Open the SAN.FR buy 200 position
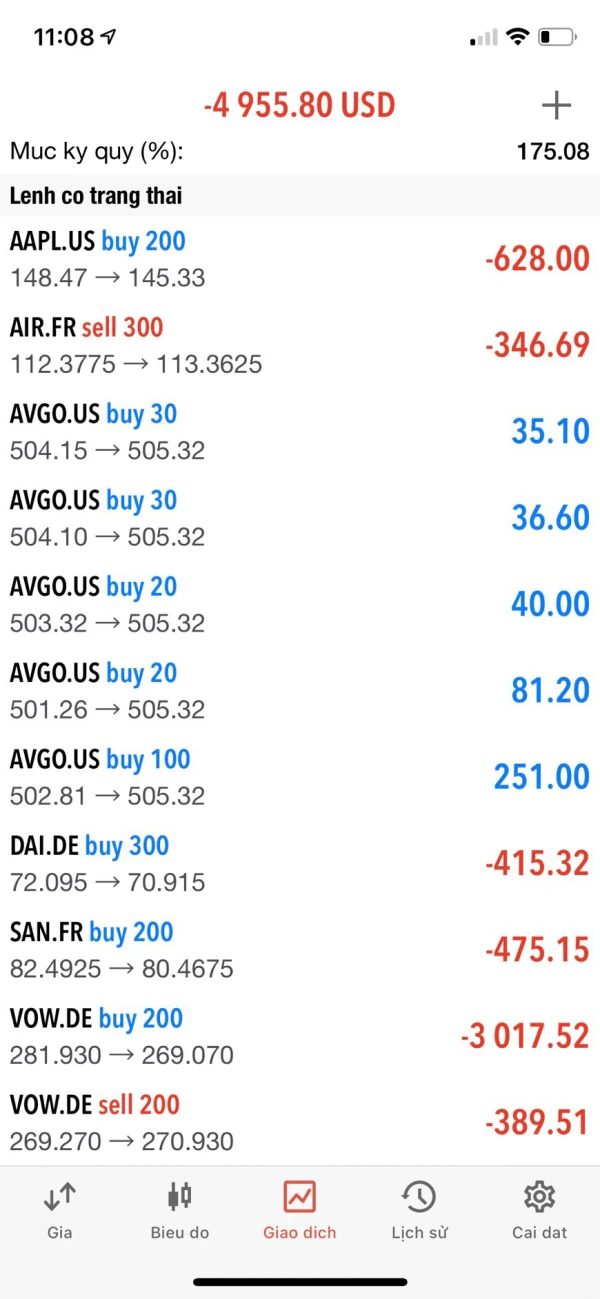Image resolution: width=600 pixels, height=1299 pixels. coord(300,950)
